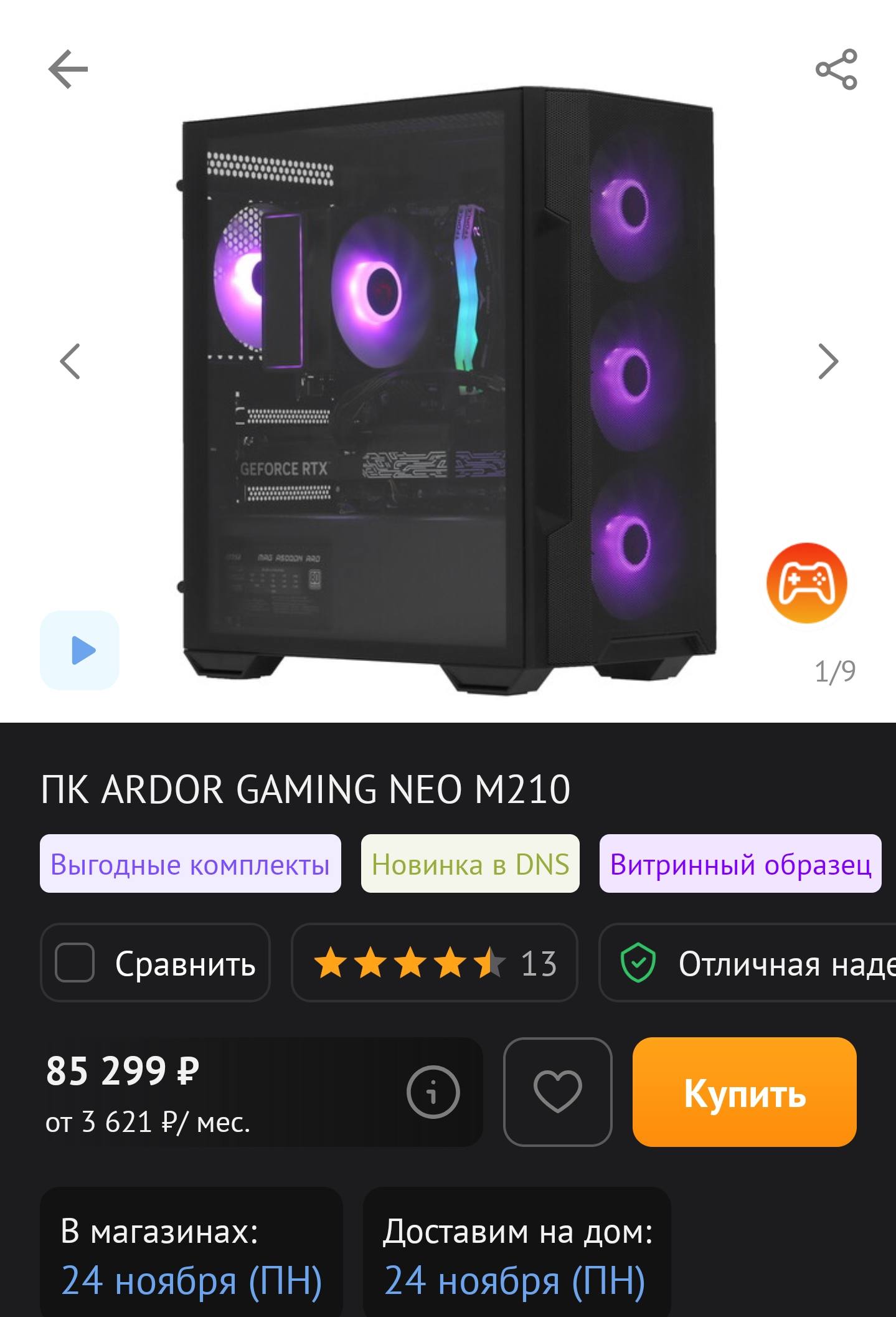
Task: Open the 13 reviews star rating
Action: tap(434, 963)
